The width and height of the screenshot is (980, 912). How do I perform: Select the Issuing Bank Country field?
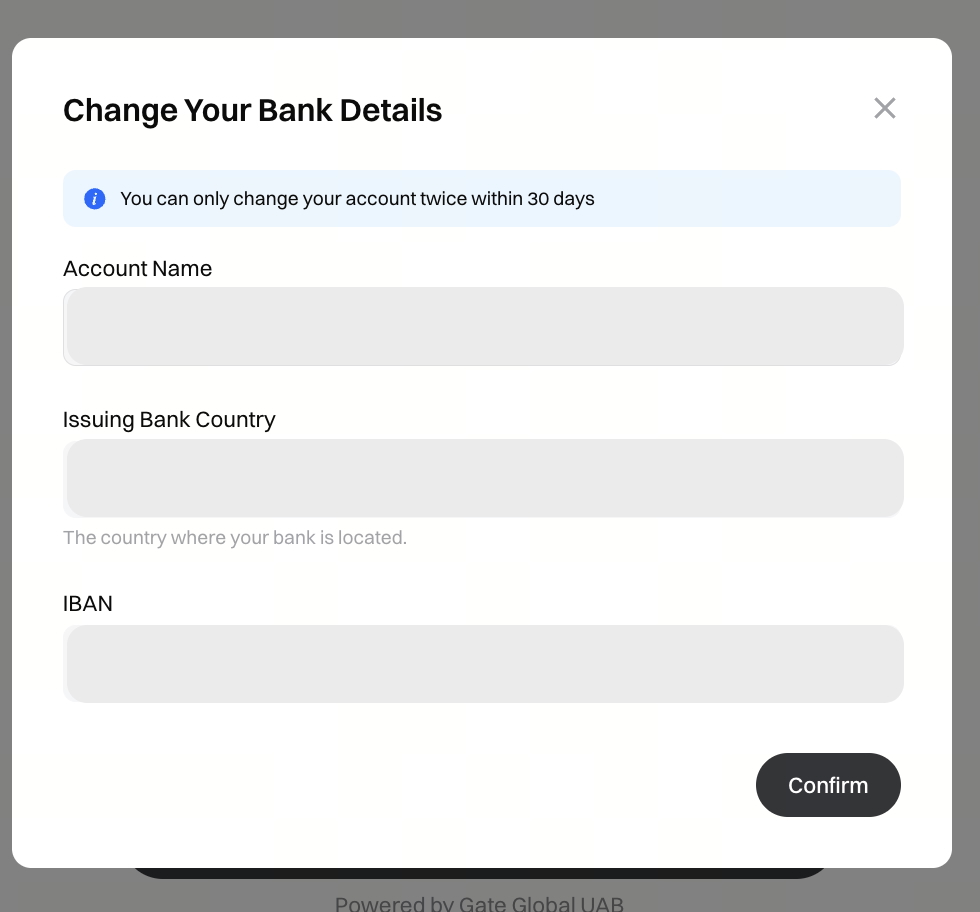[483, 478]
